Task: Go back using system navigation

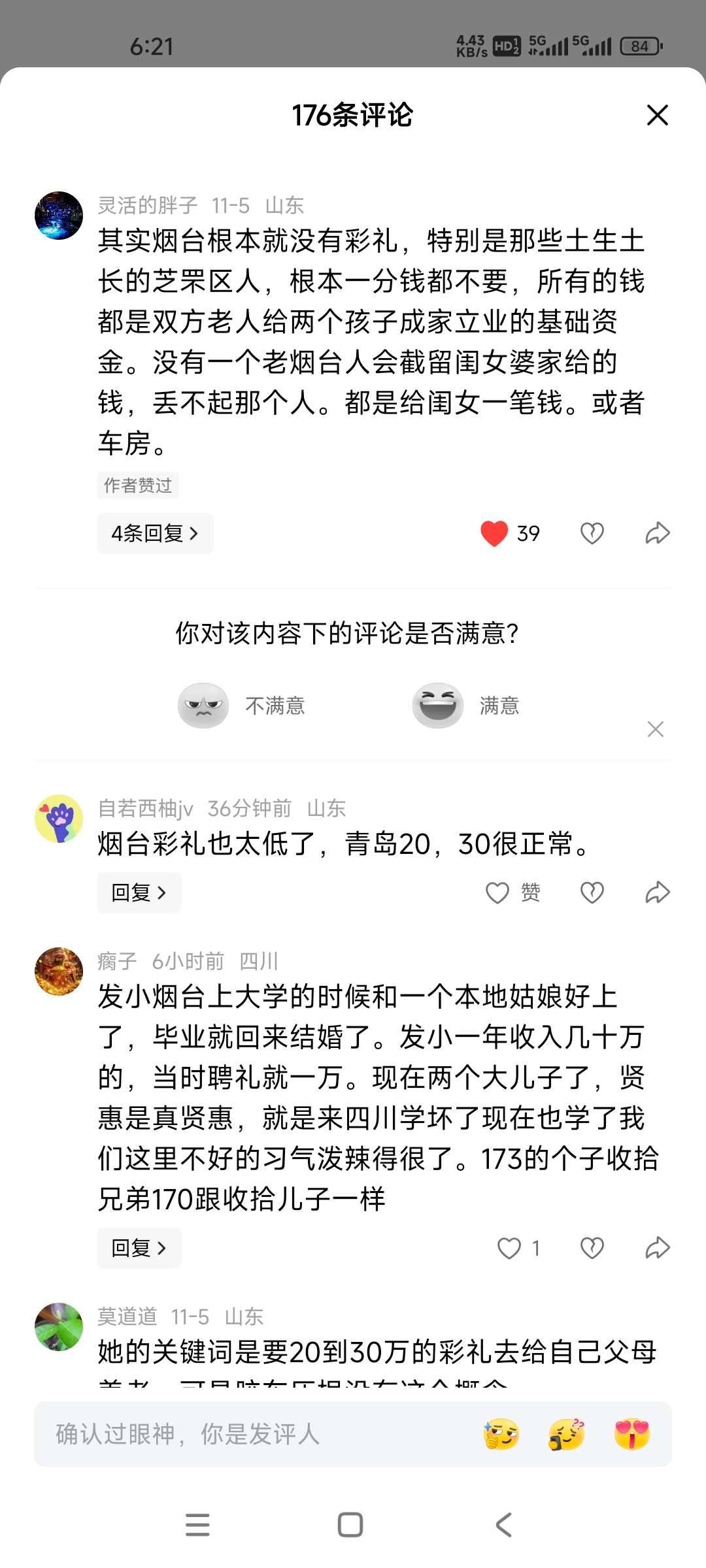Action: point(503,1525)
